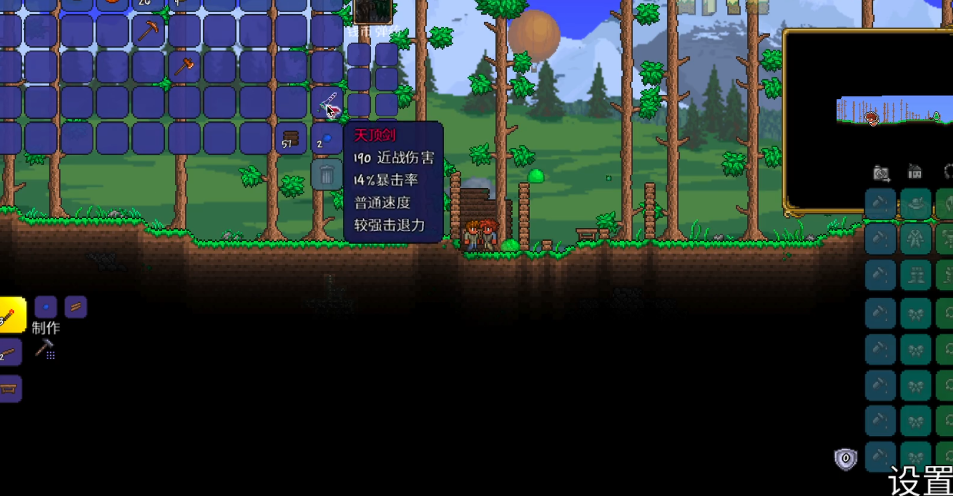
Task: Tap the trash can slot
Action: [x=326, y=175]
